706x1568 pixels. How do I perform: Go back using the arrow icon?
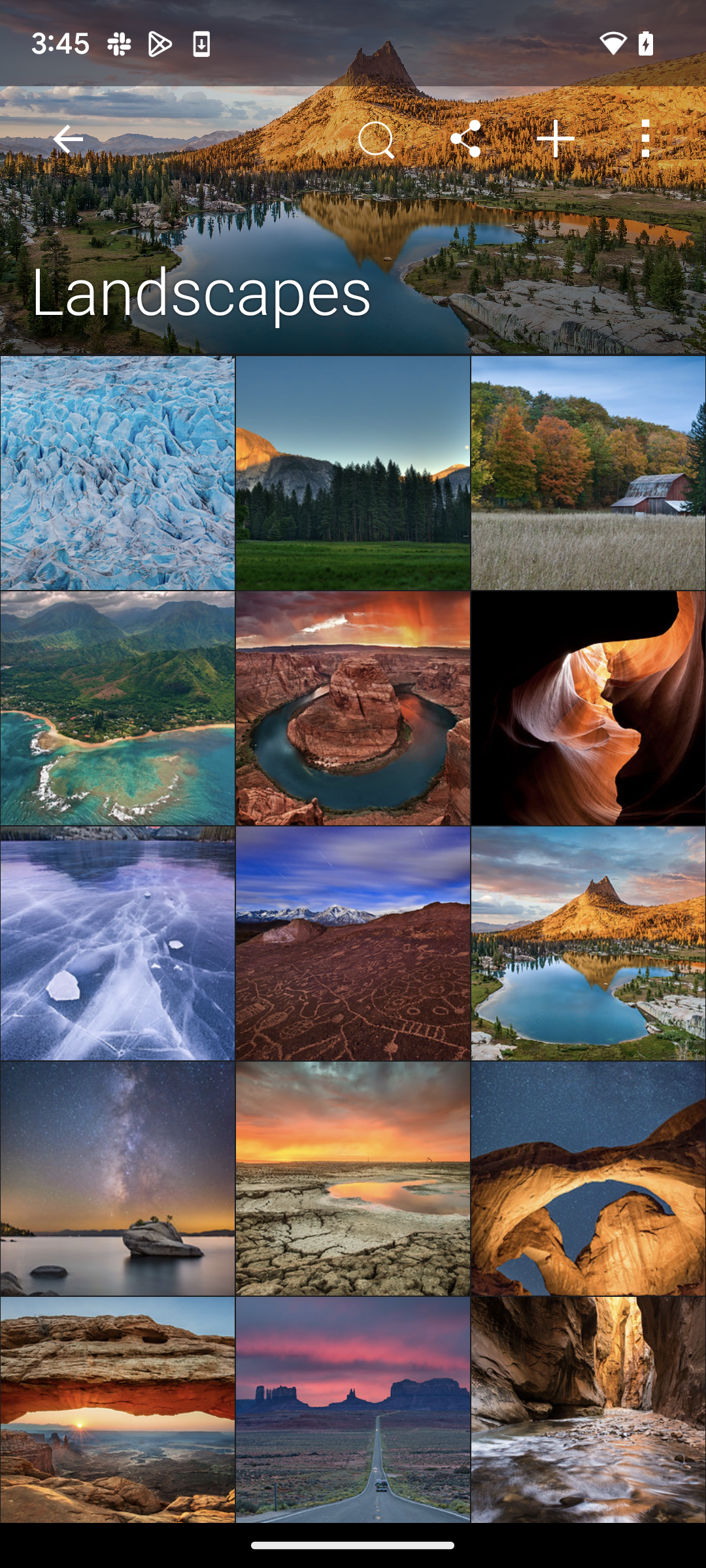(x=68, y=139)
